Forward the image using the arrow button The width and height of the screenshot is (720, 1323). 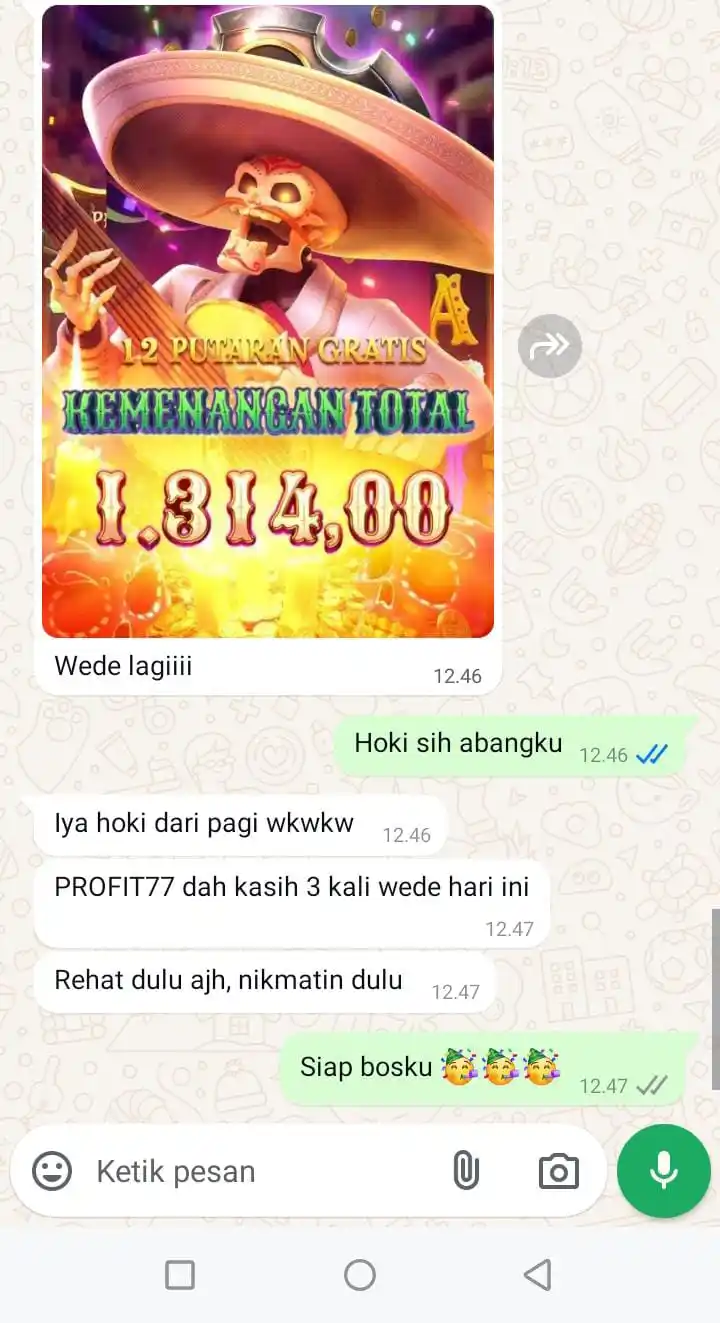pos(549,346)
